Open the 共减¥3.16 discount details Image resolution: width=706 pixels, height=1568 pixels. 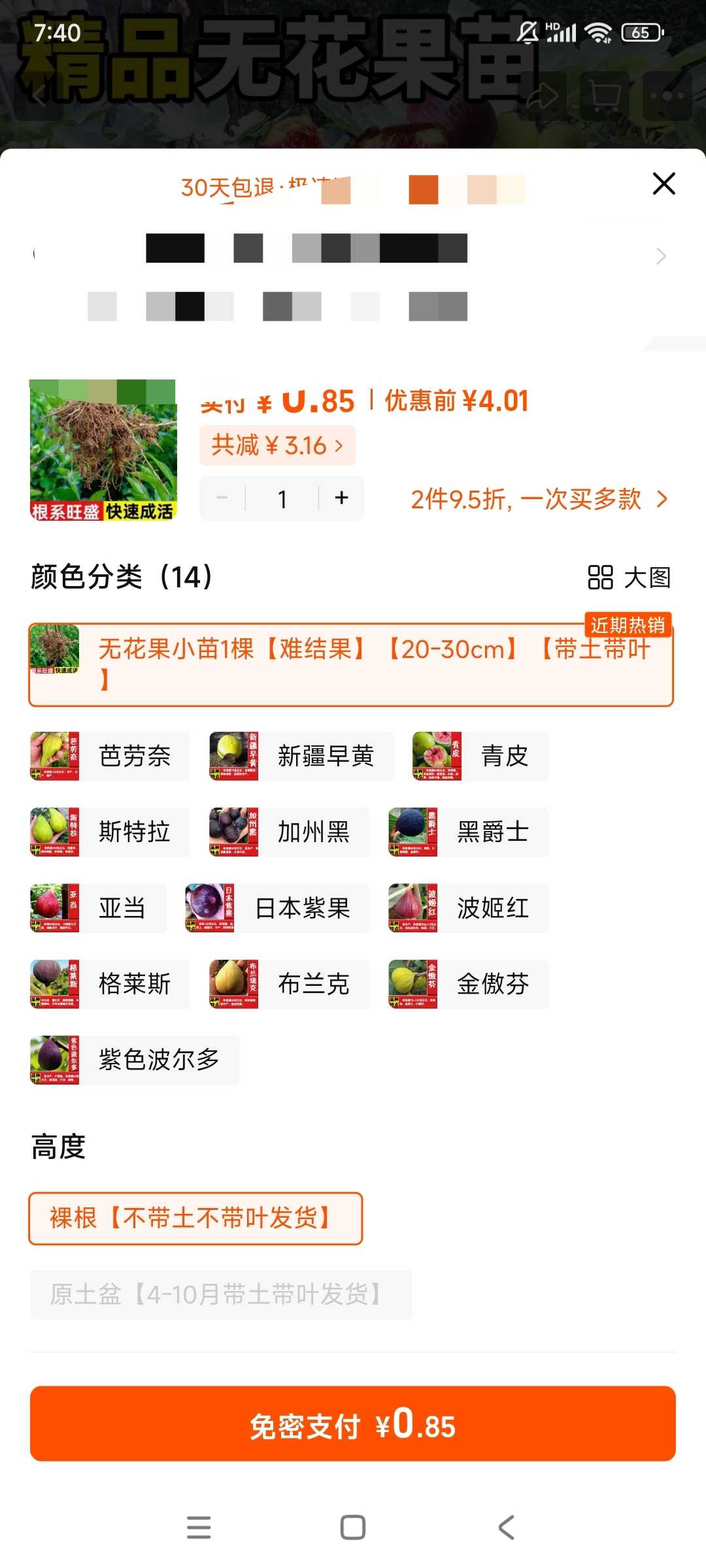(277, 446)
